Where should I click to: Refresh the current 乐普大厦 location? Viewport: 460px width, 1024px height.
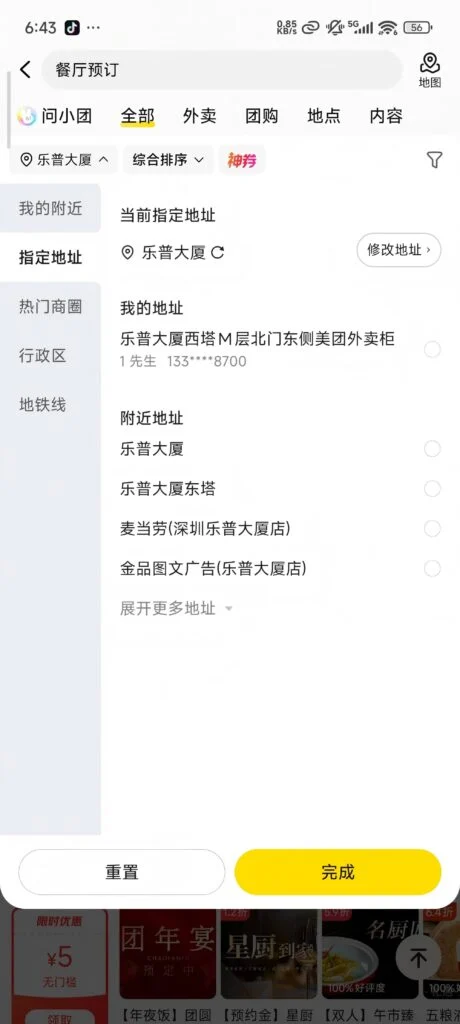[218, 253]
